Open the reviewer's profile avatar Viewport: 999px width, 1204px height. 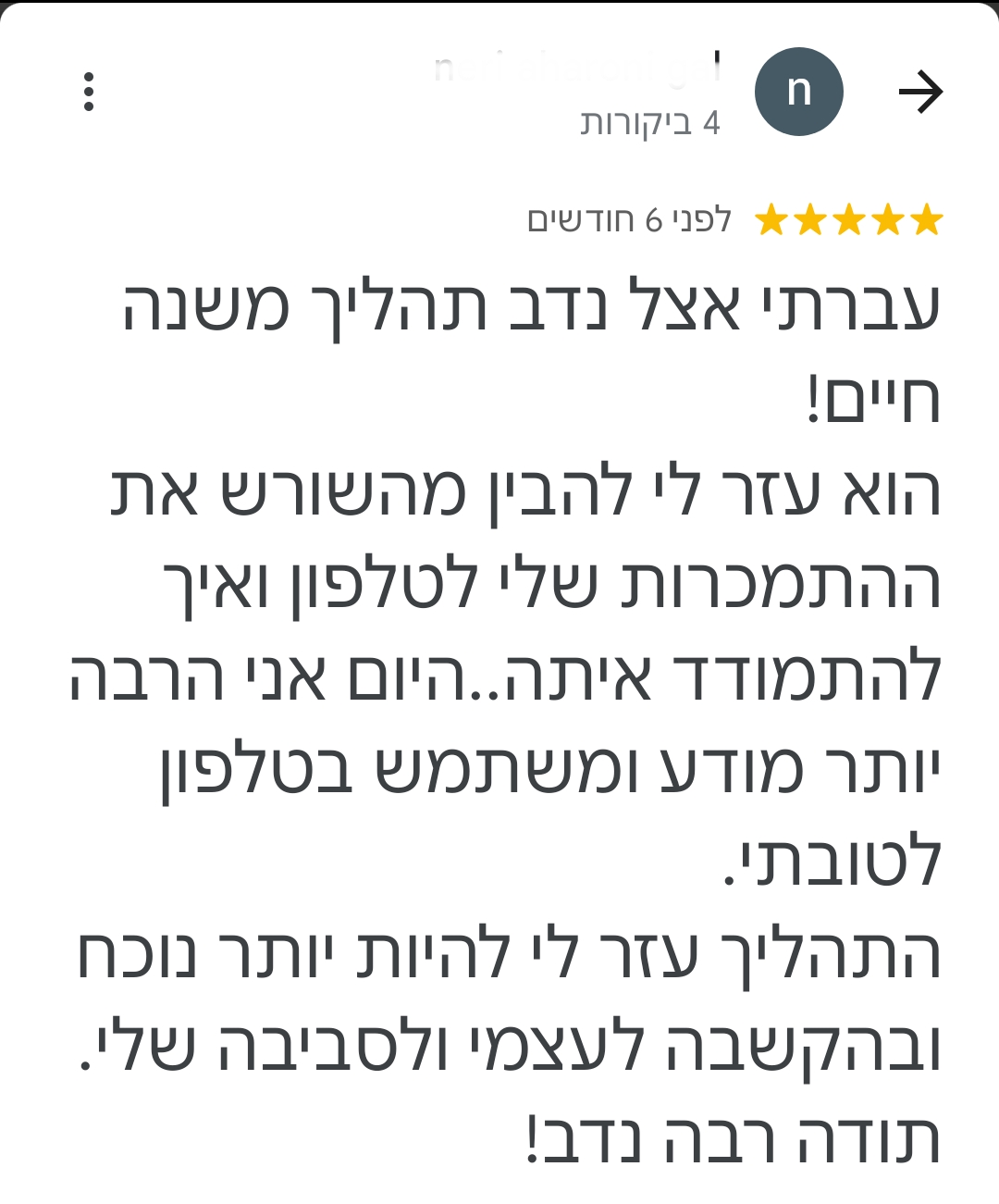click(799, 92)
